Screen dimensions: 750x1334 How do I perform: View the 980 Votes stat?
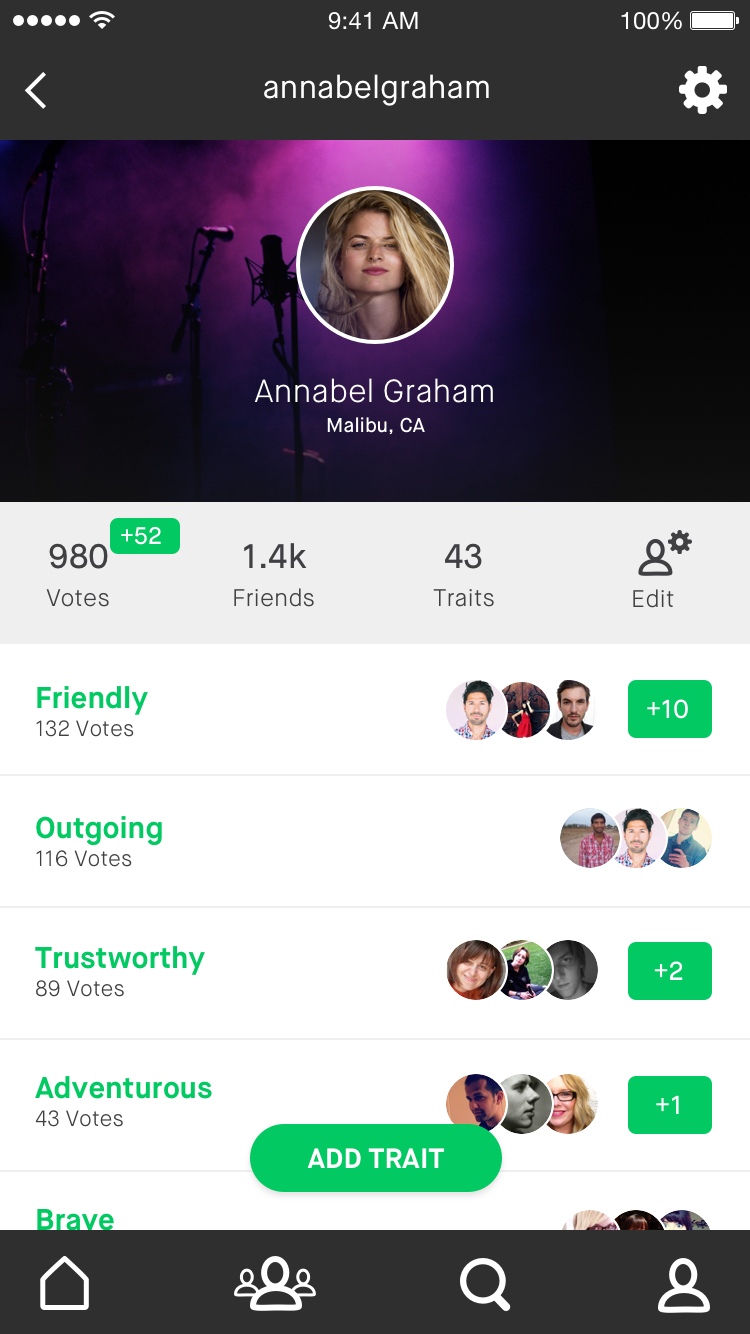tap(78, 574)
